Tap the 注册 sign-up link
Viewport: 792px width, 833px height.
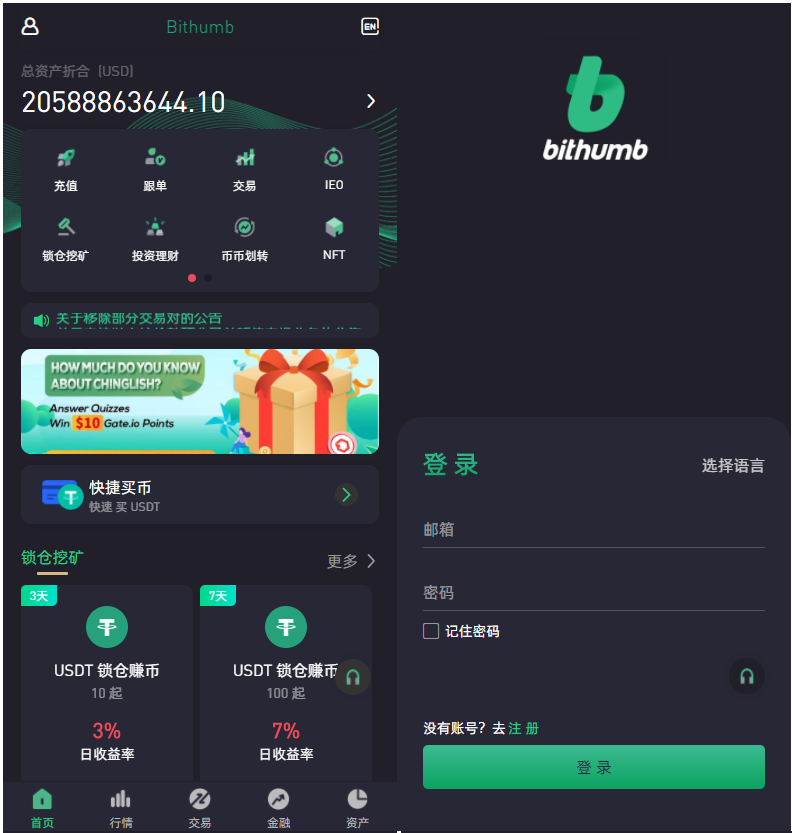coord(524,728)
